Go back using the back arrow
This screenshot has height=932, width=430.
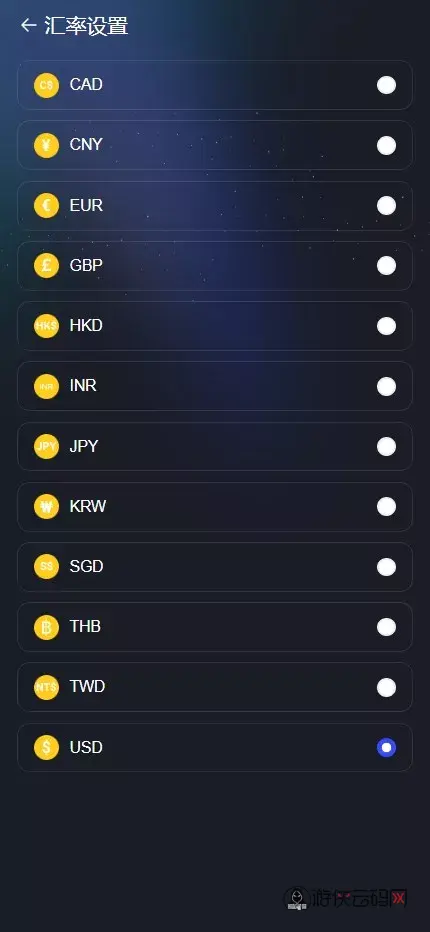pyautogui.click(x=28, y=26)
